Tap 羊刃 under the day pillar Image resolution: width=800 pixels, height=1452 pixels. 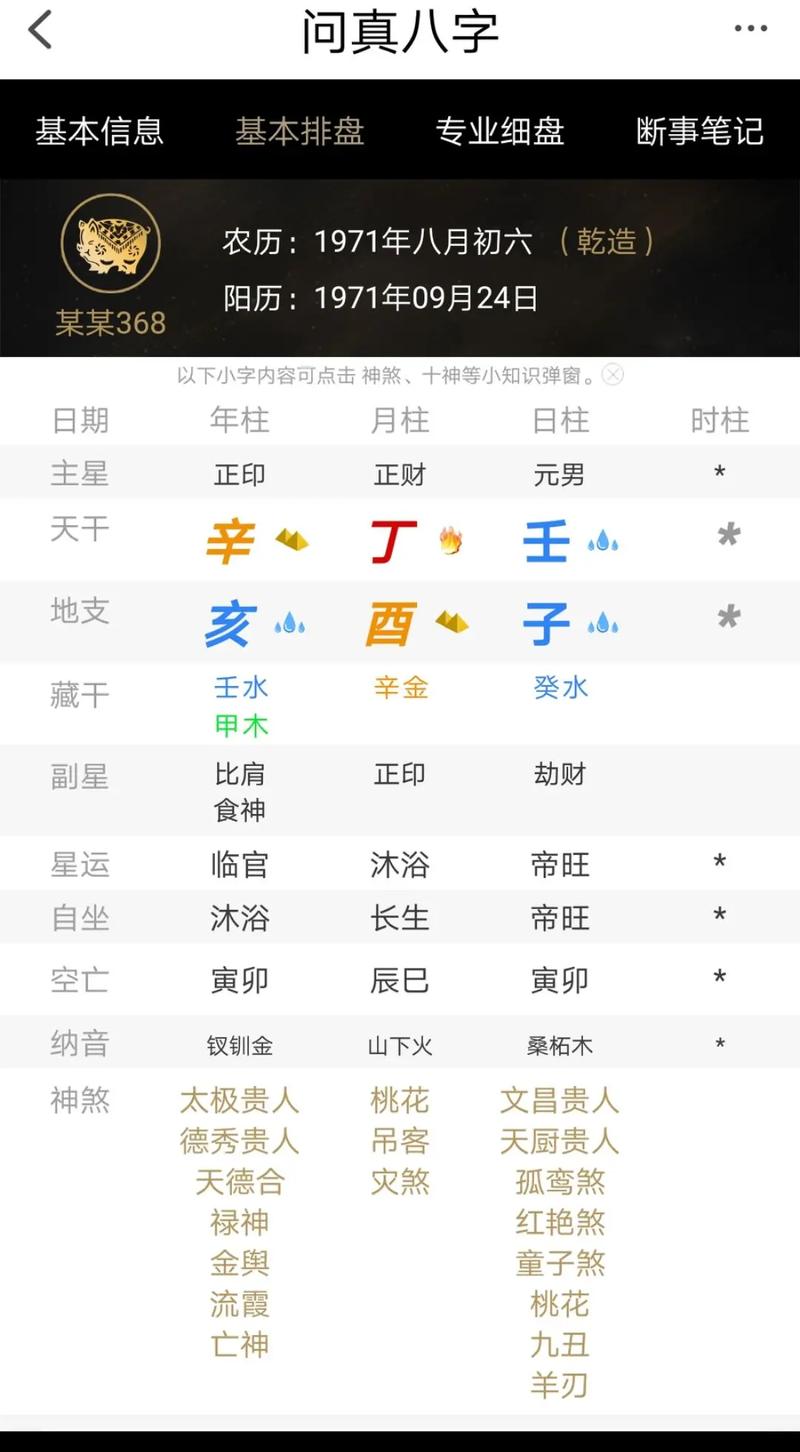(x=560, y=1385)
